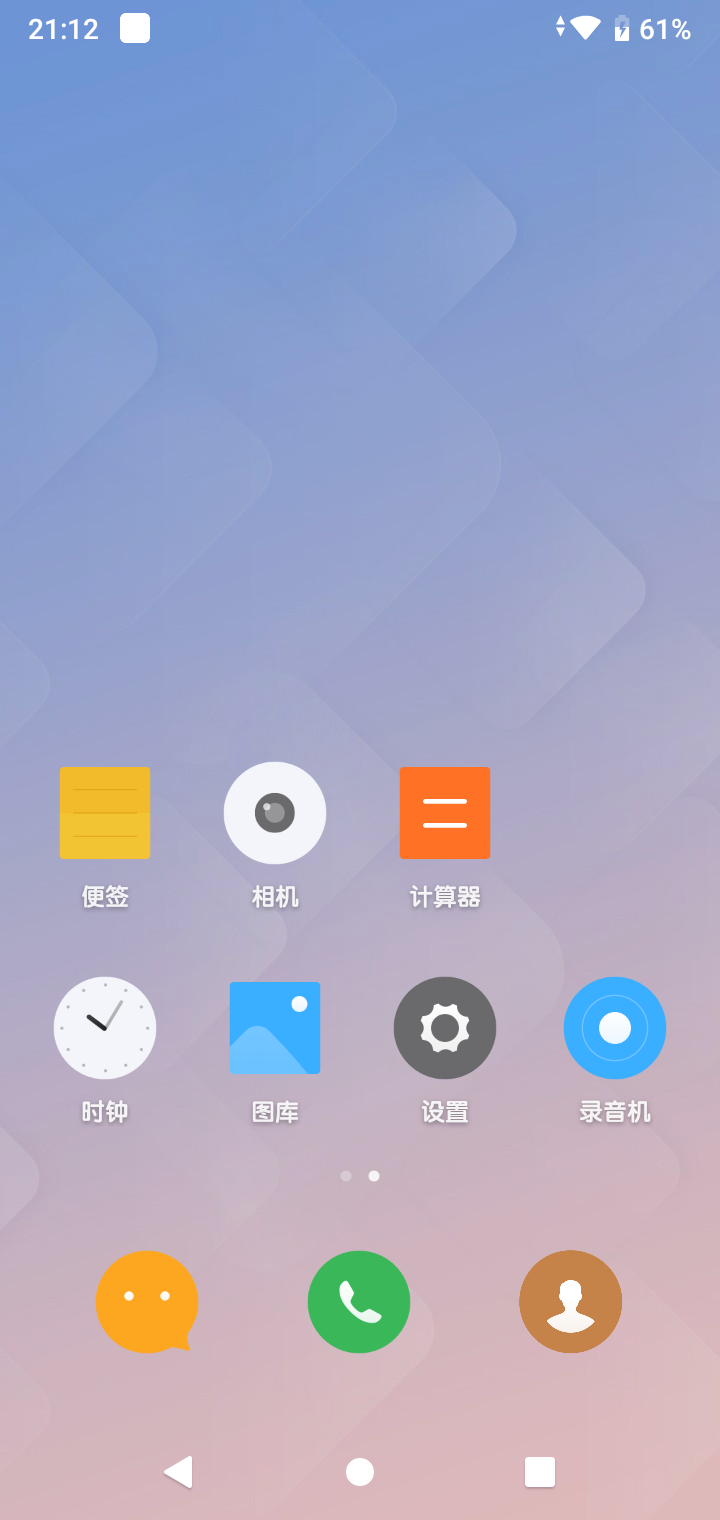Open the 计算器 calculator app
Viewport: 720px width, 1520px height.
[x=445, y=813]
